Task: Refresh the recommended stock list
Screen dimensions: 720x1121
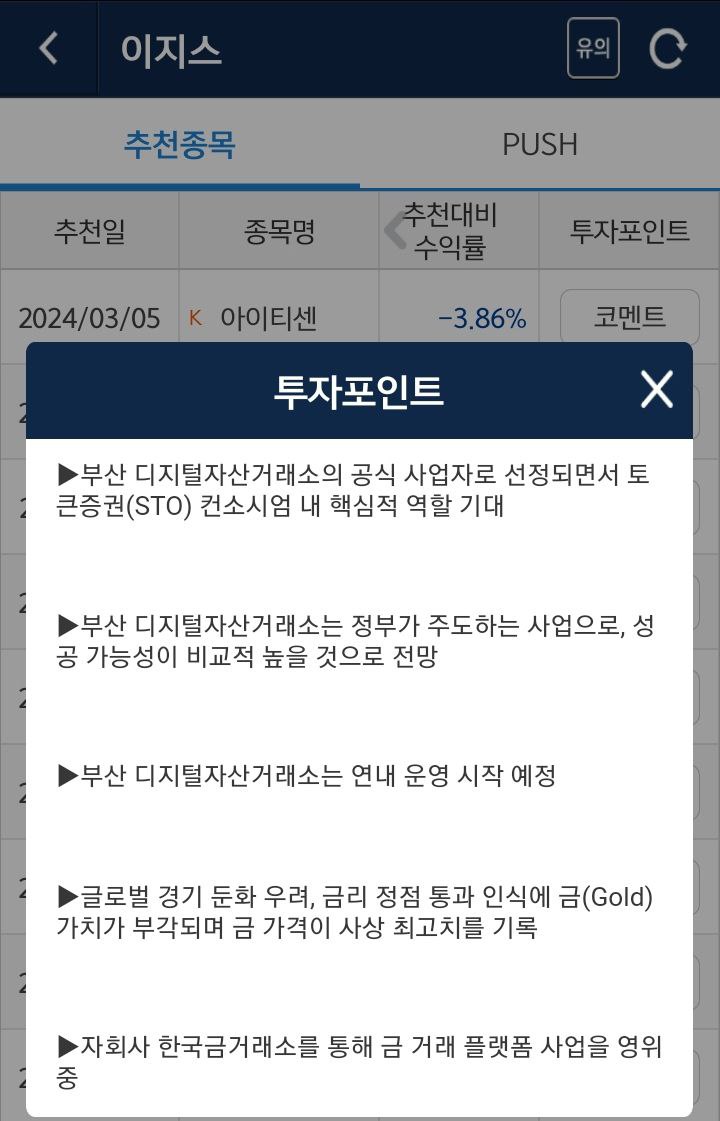Action: point(668,48)
